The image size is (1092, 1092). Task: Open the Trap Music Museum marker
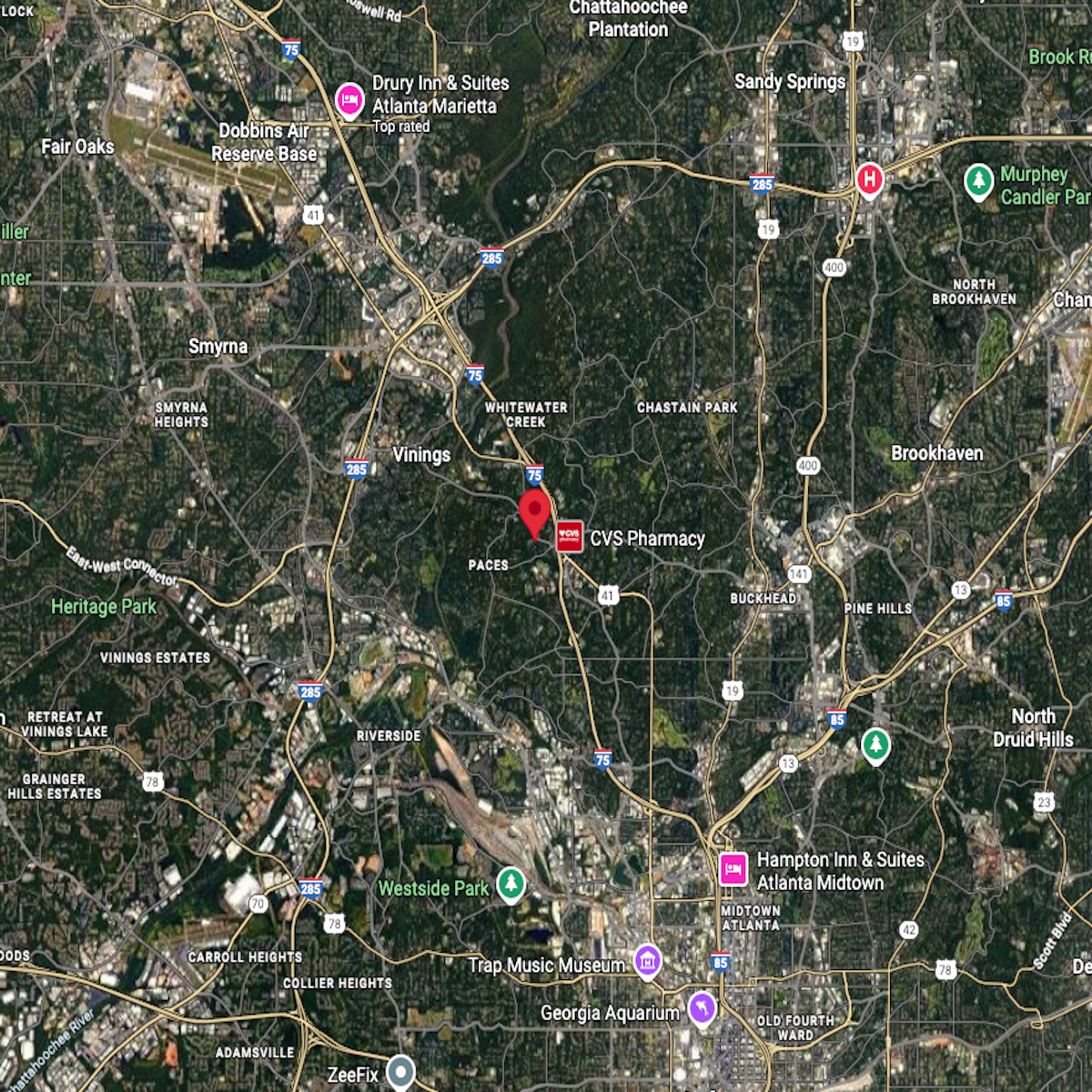click(648, 961)
